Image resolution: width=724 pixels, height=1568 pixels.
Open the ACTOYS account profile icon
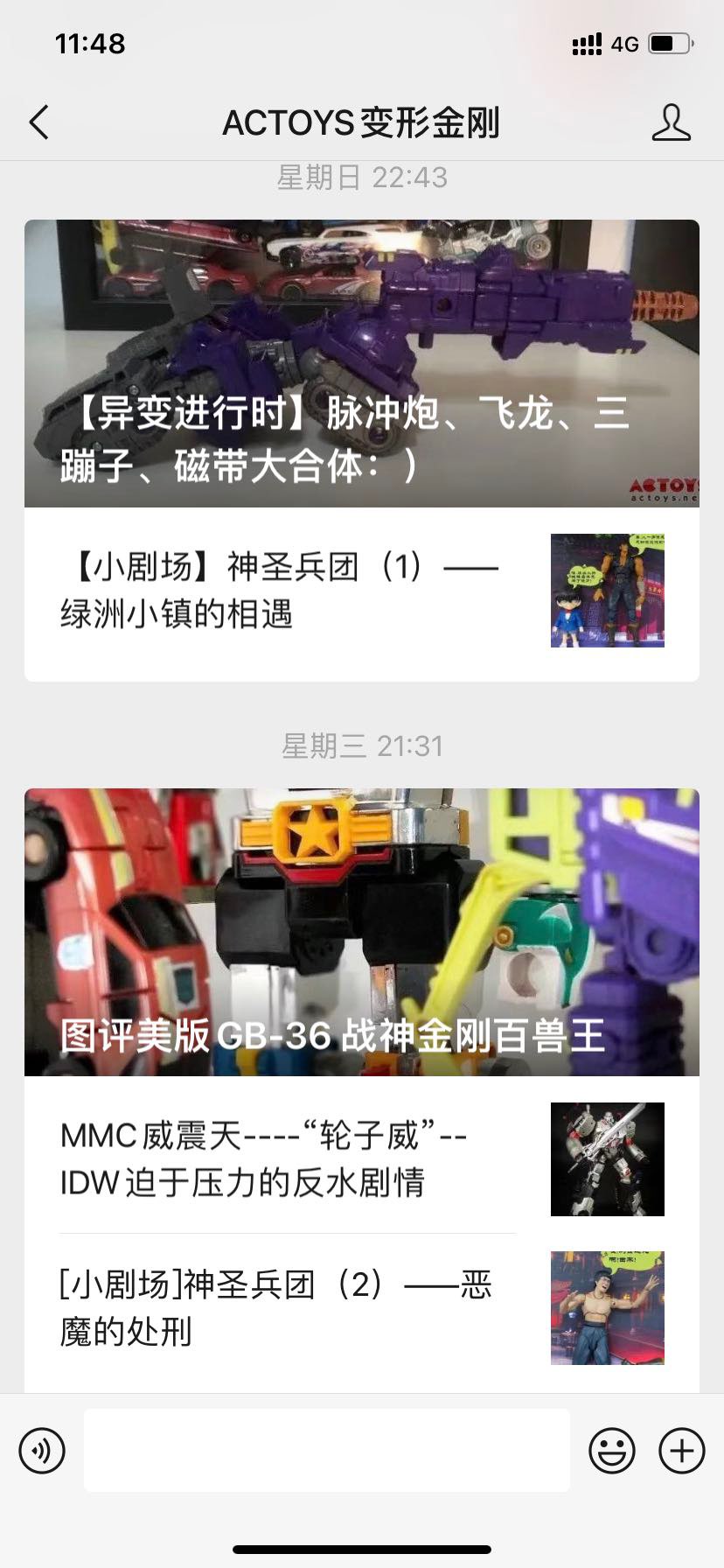click(x=671, y=122)
